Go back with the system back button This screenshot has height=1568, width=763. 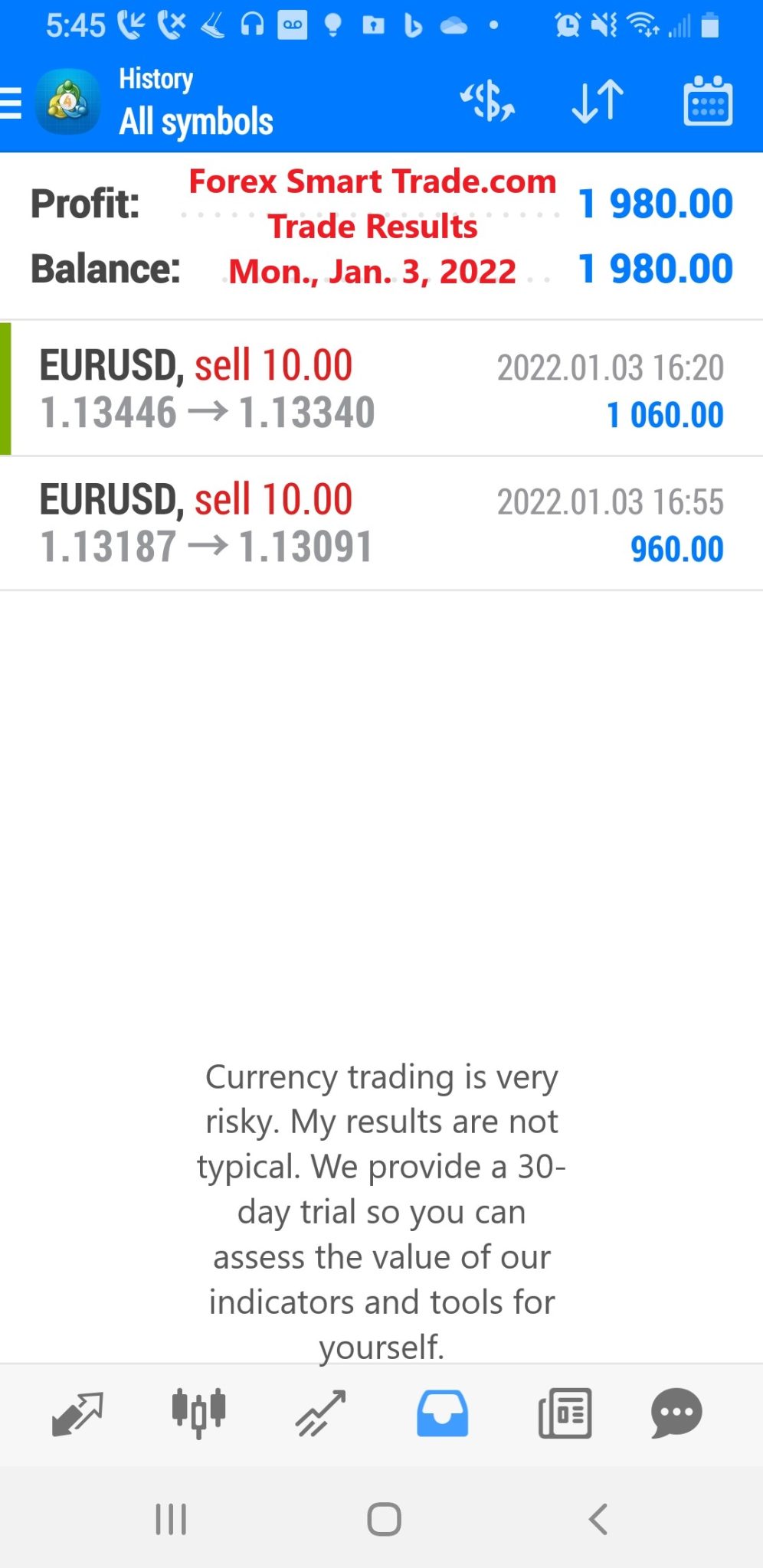[598, 1519]
